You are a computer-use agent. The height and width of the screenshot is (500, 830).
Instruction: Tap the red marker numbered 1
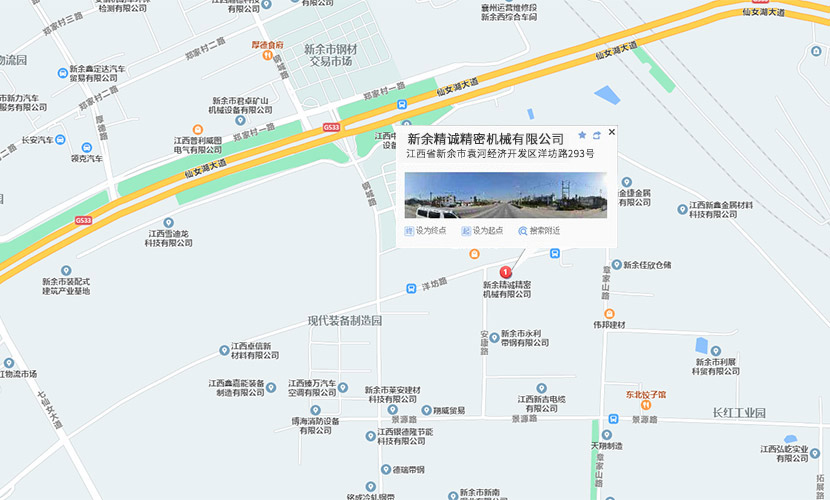pos(505,271)
